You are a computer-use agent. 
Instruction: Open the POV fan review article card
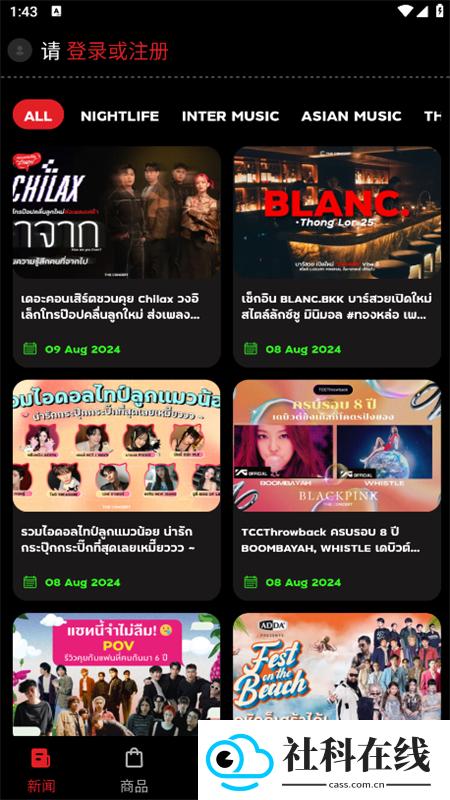(x=117, y=673)
